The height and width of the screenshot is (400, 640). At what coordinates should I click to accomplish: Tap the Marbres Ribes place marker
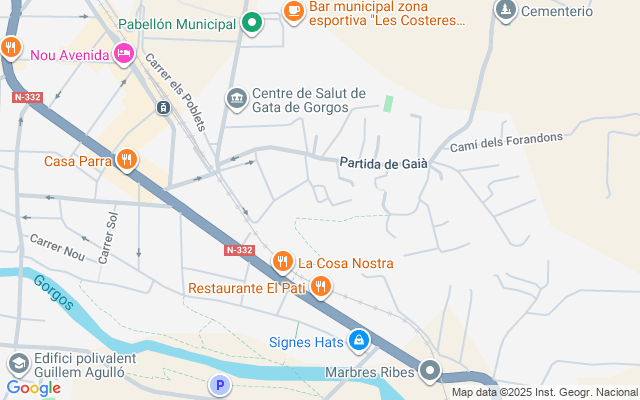tap(430, 372)
